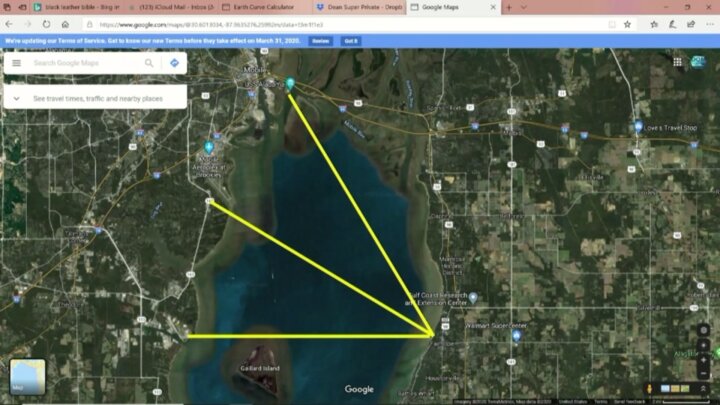Tap the Search Google Maps field
This screenshot has width=720, height=405.
(x=85, y=63)
